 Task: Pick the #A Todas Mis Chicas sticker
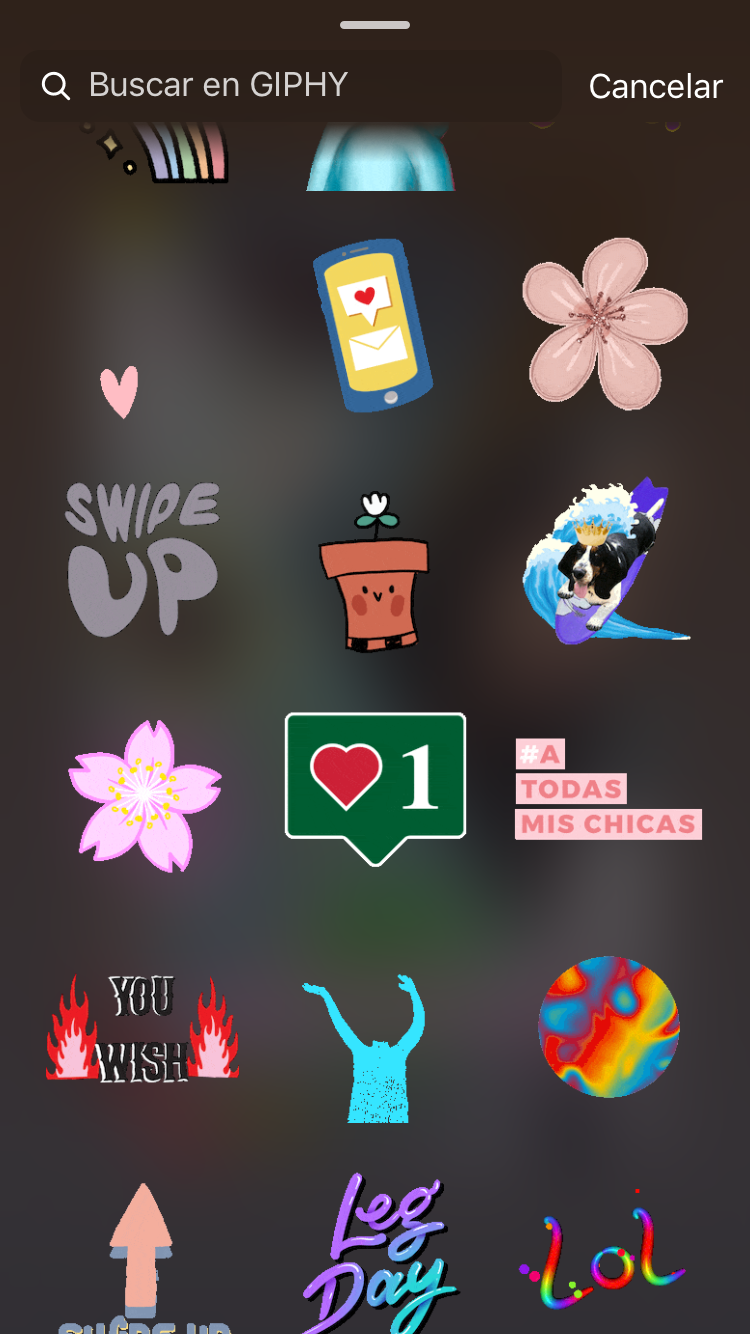(607, 789)
